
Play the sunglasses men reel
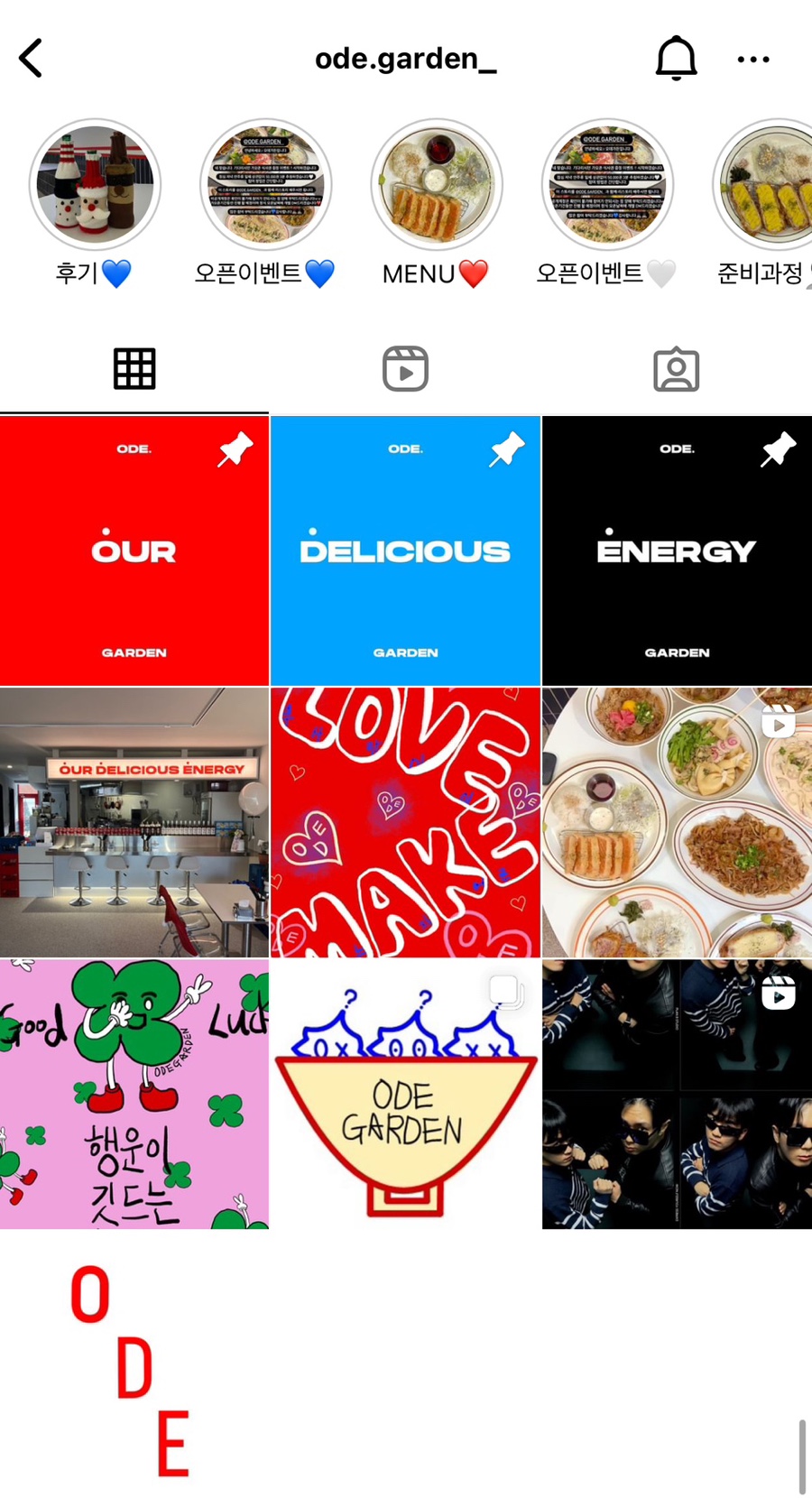click(677, 1094)
